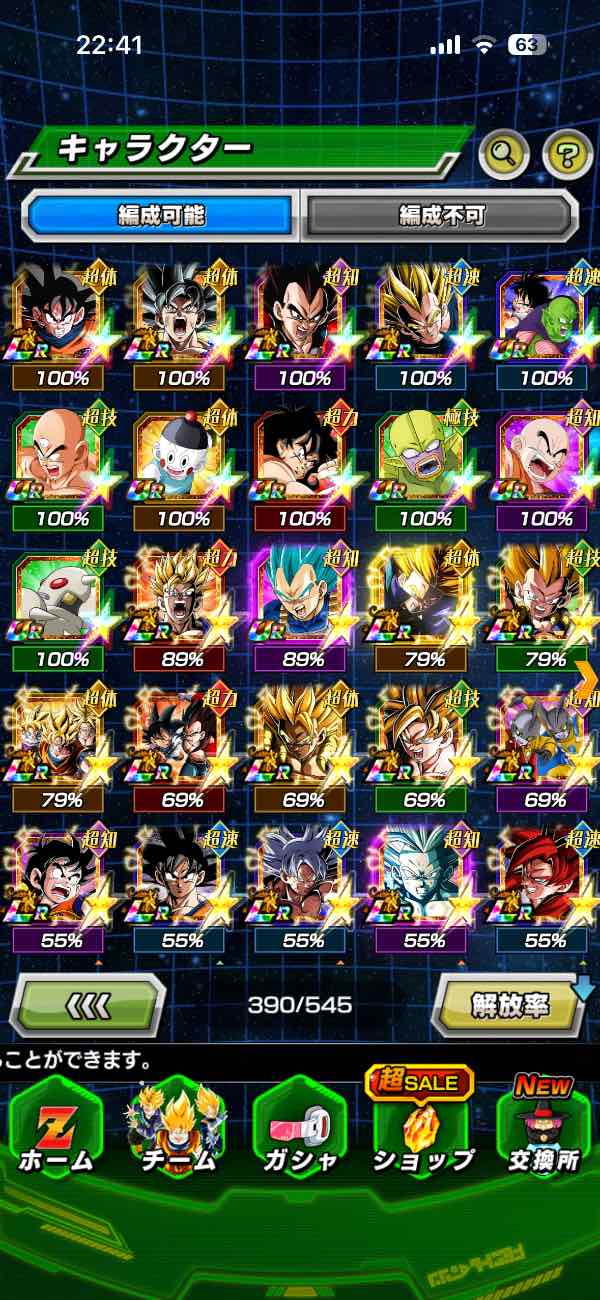This screenshot has width=600, height=1300.
Task: Select the bald Krillin 超技 character card
Action: pos(63,458)
